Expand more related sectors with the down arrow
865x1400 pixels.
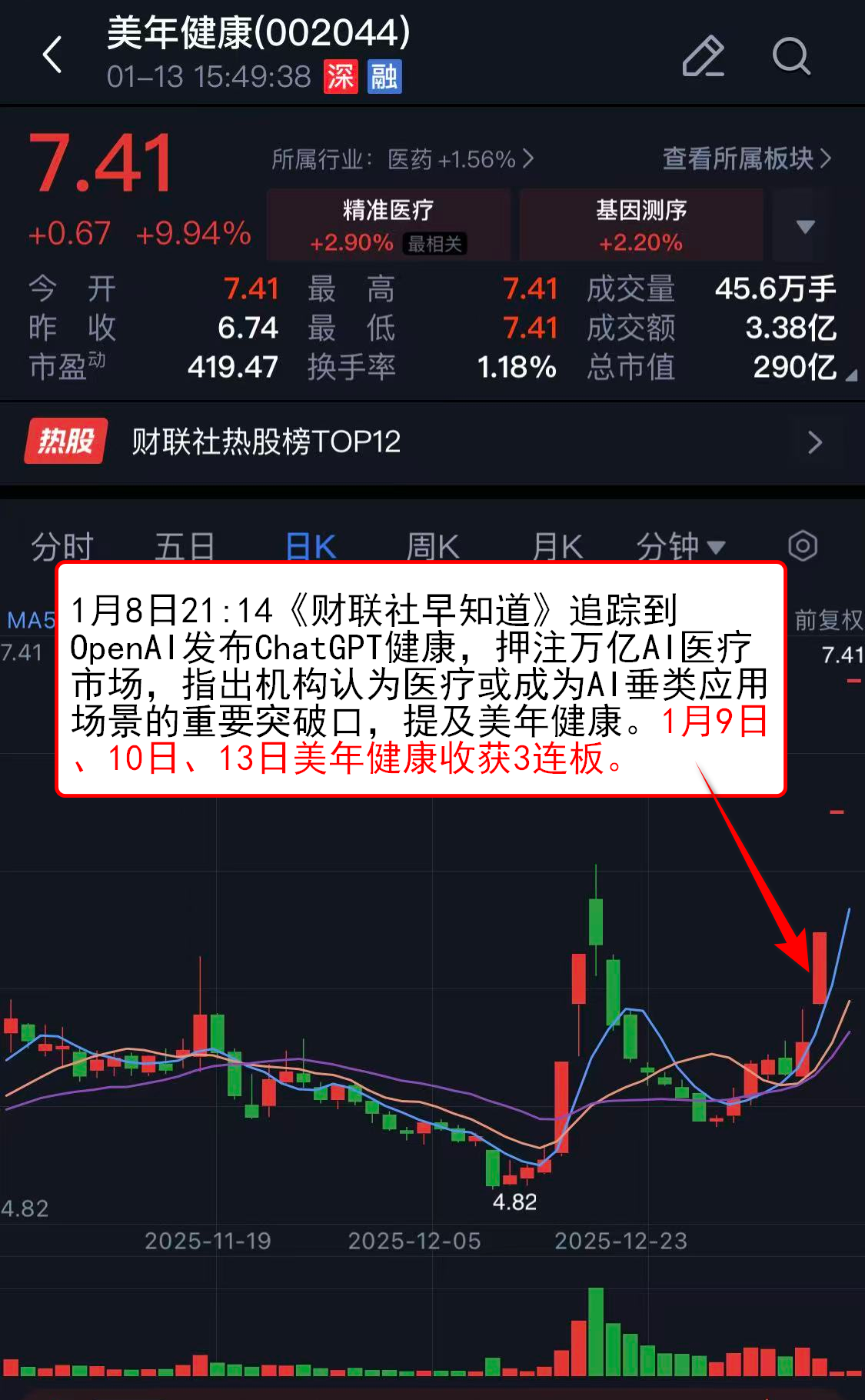tap(805, 226)
